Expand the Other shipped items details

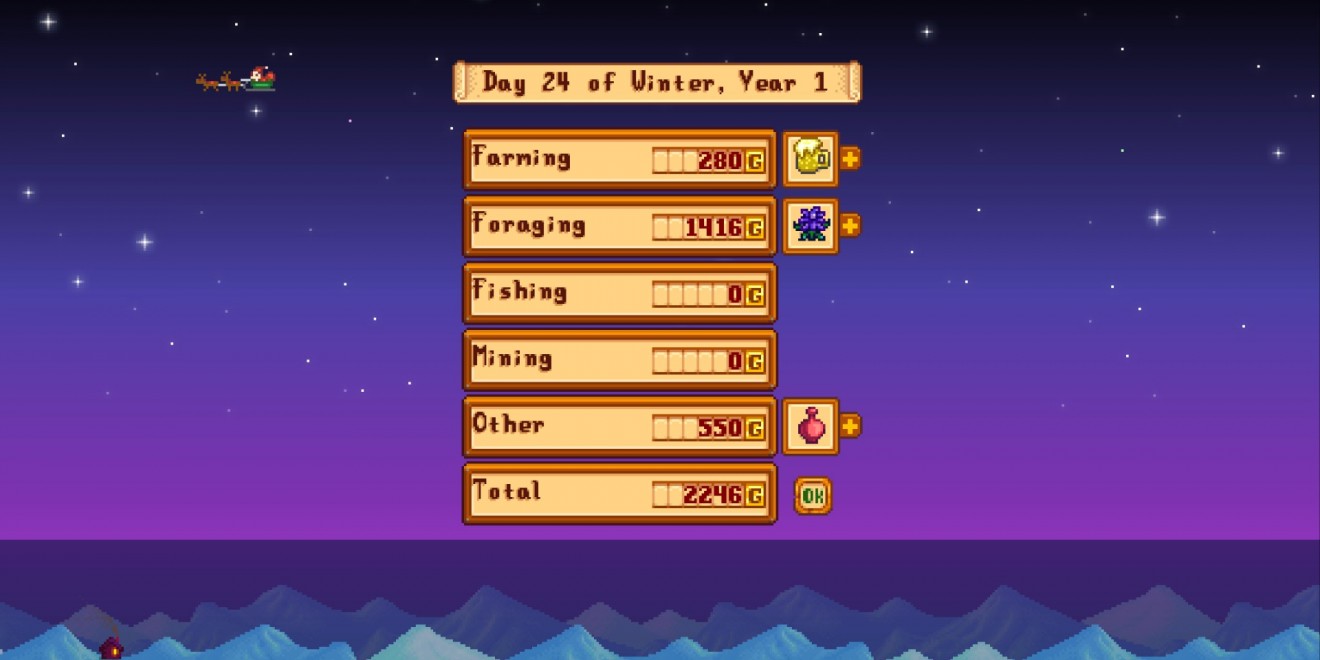pos(850,427)
